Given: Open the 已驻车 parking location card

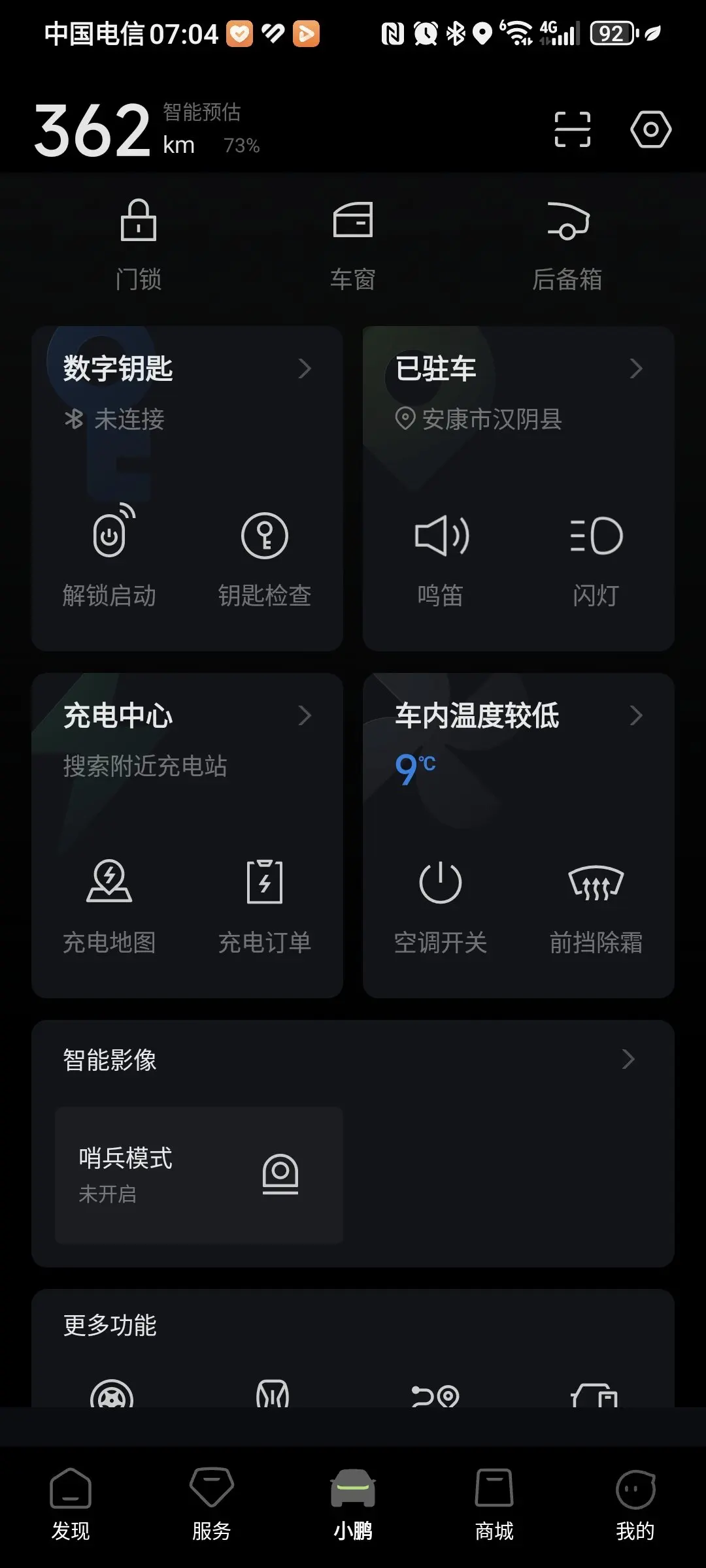Looking at the screenshot, I should click(518, 369).
